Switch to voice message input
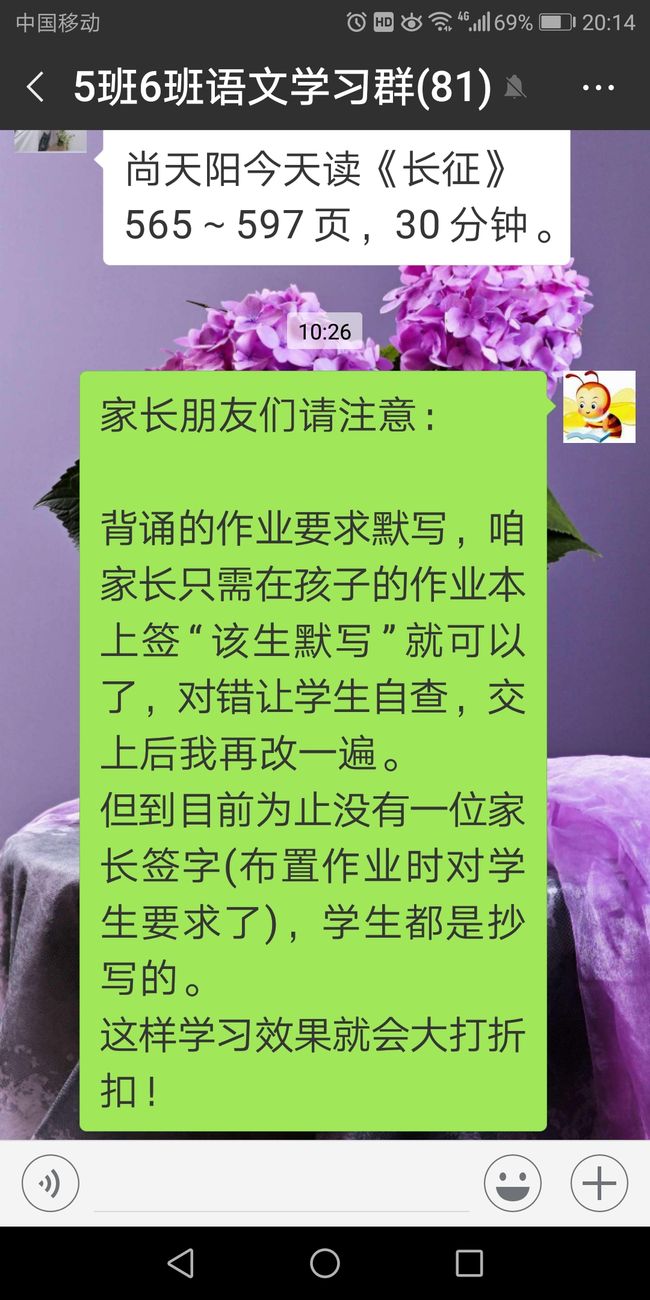The image size is (650, 1300). 50,1184
